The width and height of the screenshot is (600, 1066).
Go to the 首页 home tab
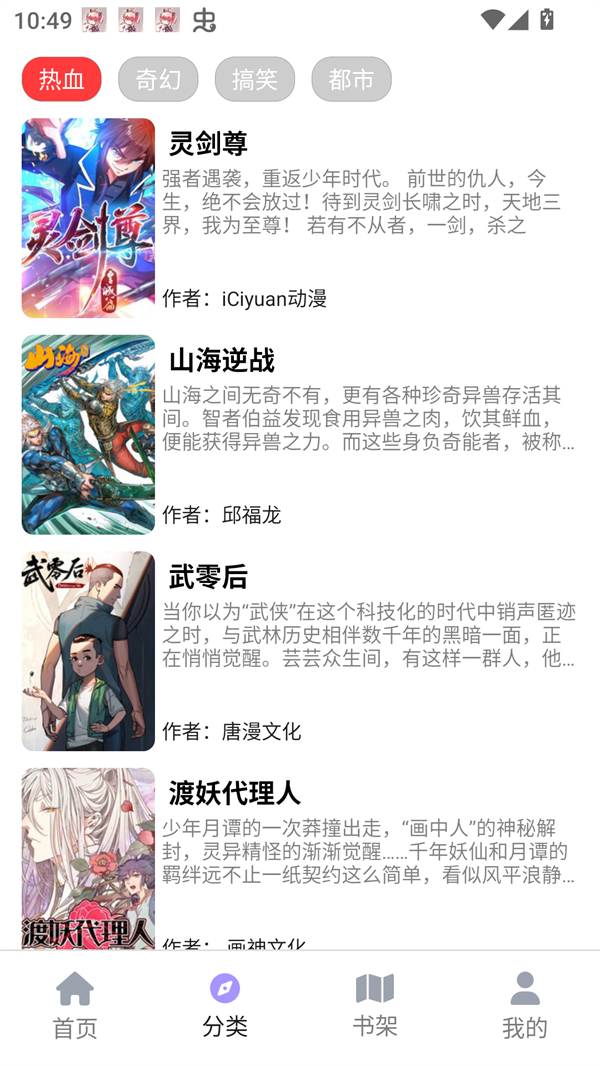click(x=75, y=1006)
